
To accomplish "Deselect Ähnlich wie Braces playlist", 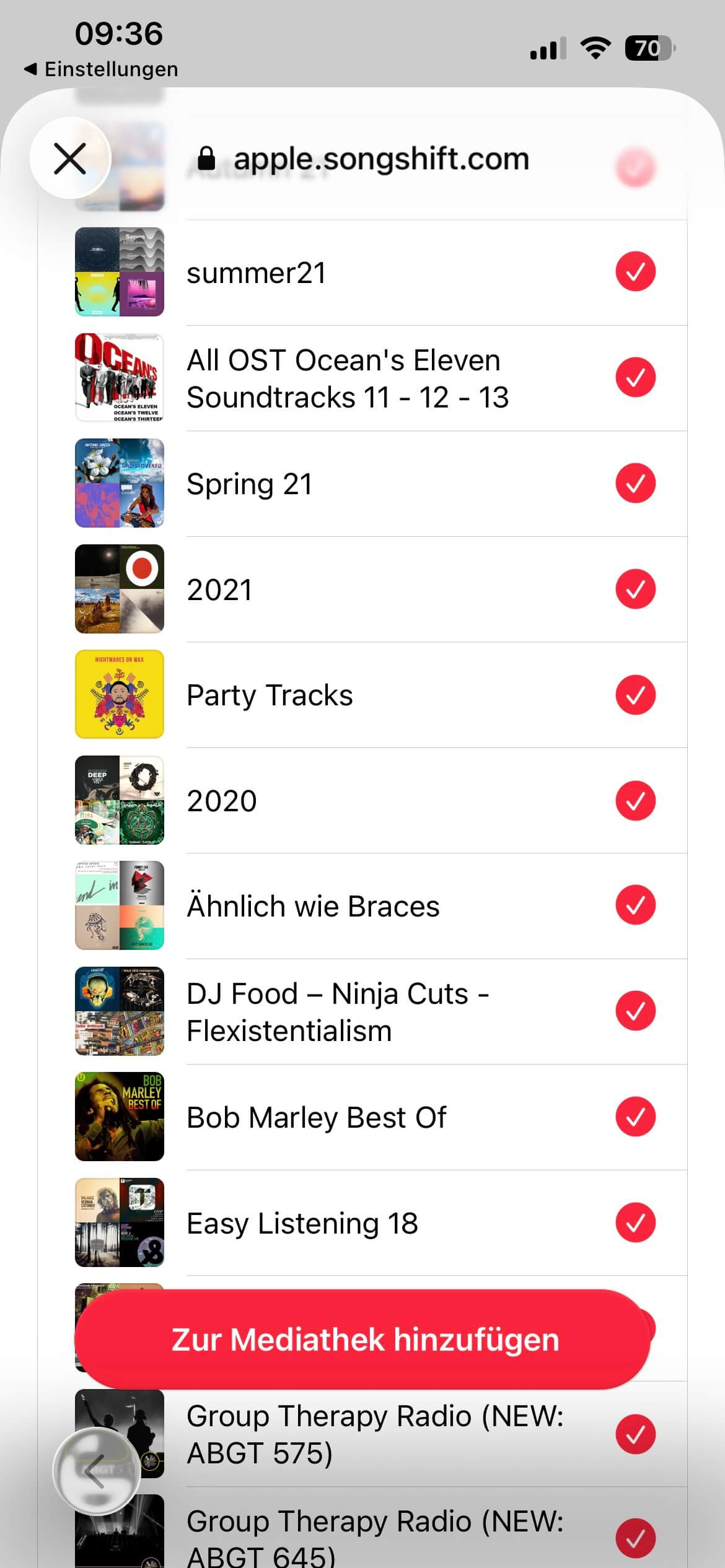I will [x=635, y=906].
